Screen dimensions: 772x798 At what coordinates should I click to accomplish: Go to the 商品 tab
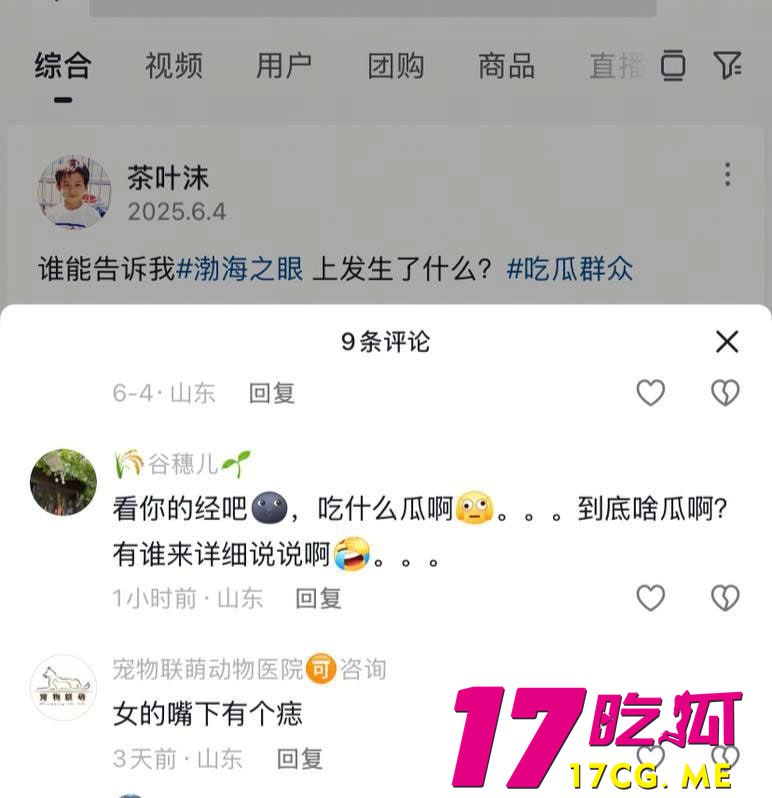[506, 66]
